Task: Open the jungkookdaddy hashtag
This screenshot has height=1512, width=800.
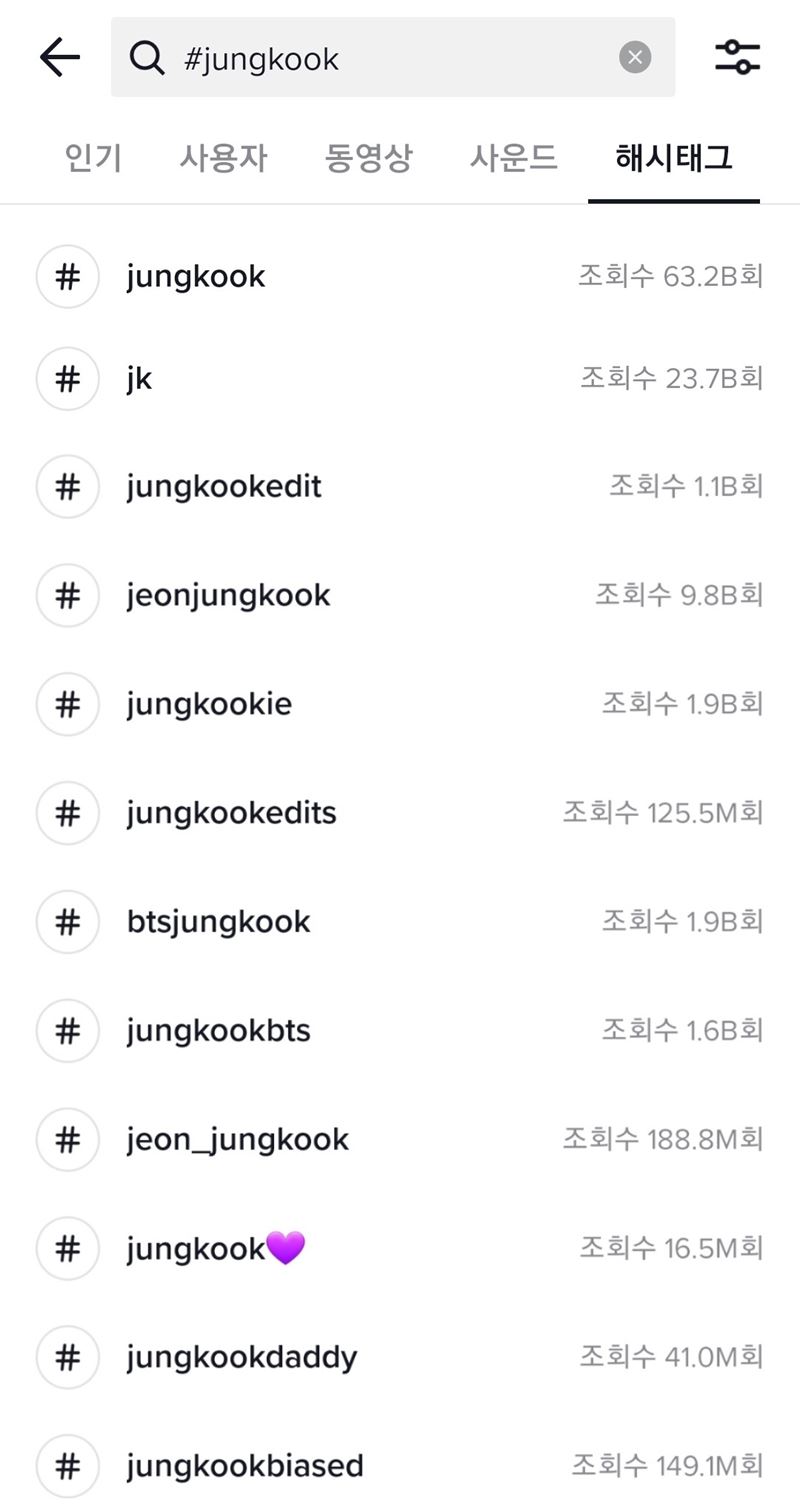Action: [400, 1357]
